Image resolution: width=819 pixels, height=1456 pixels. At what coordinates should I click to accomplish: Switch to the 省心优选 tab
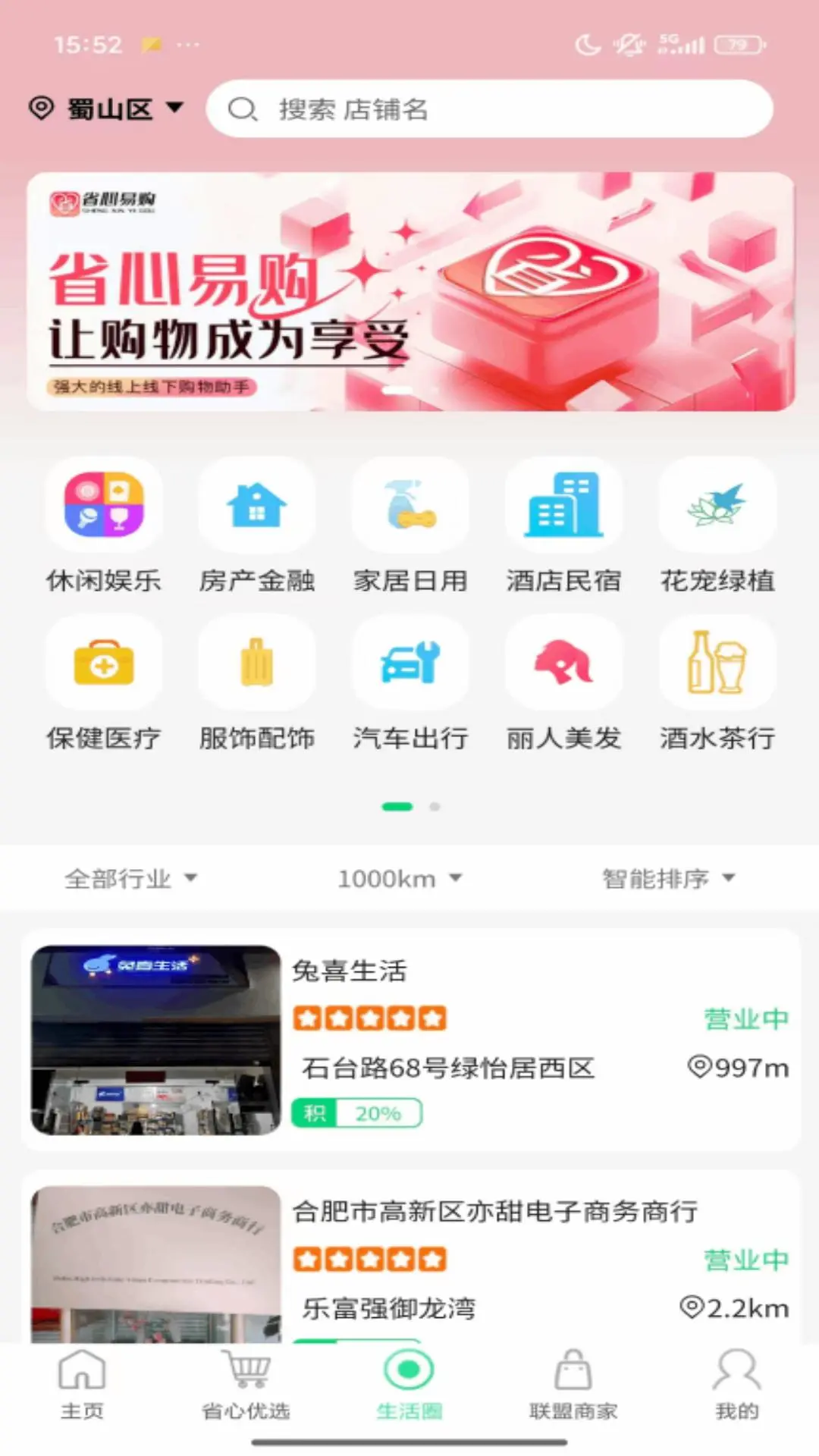click(246, 1388)
